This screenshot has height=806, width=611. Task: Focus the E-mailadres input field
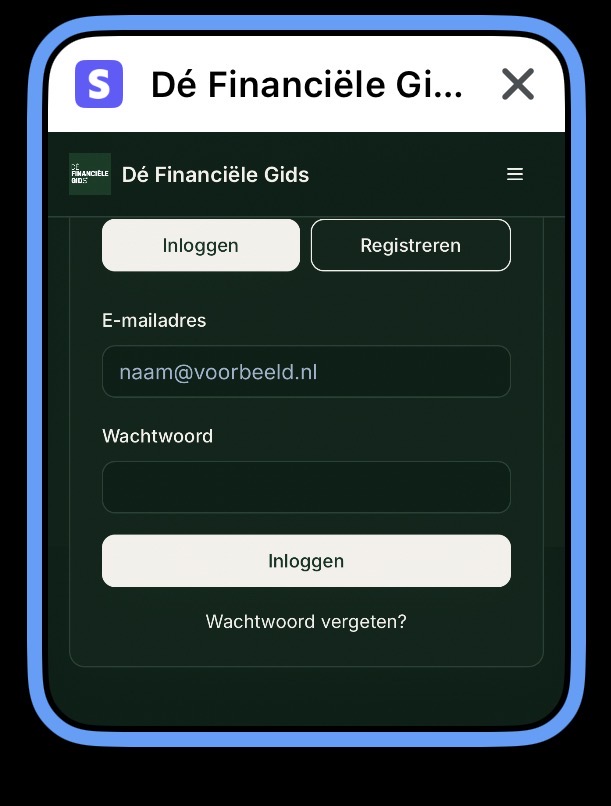306,372
